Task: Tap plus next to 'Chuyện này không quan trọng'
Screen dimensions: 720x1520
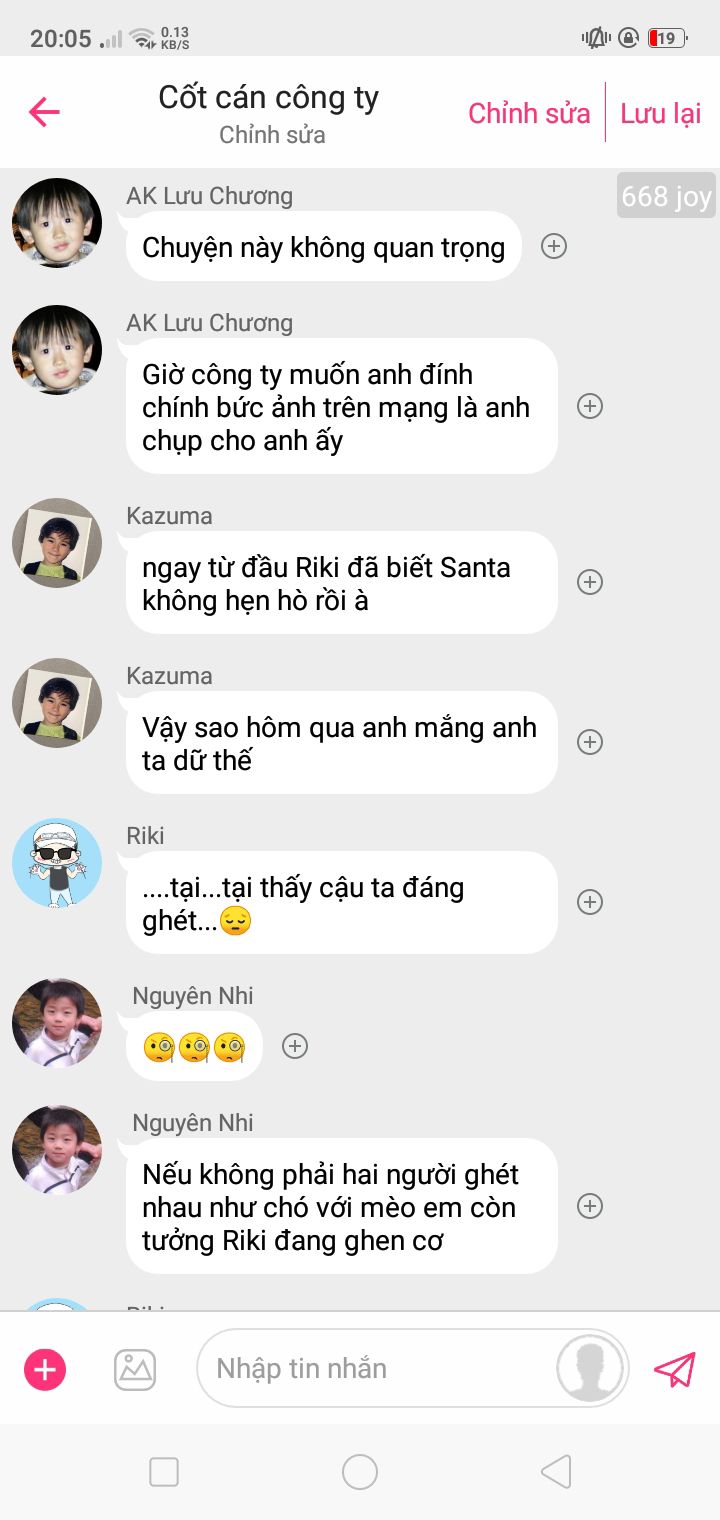Action: pyautogui.click(x=554, y=246)
